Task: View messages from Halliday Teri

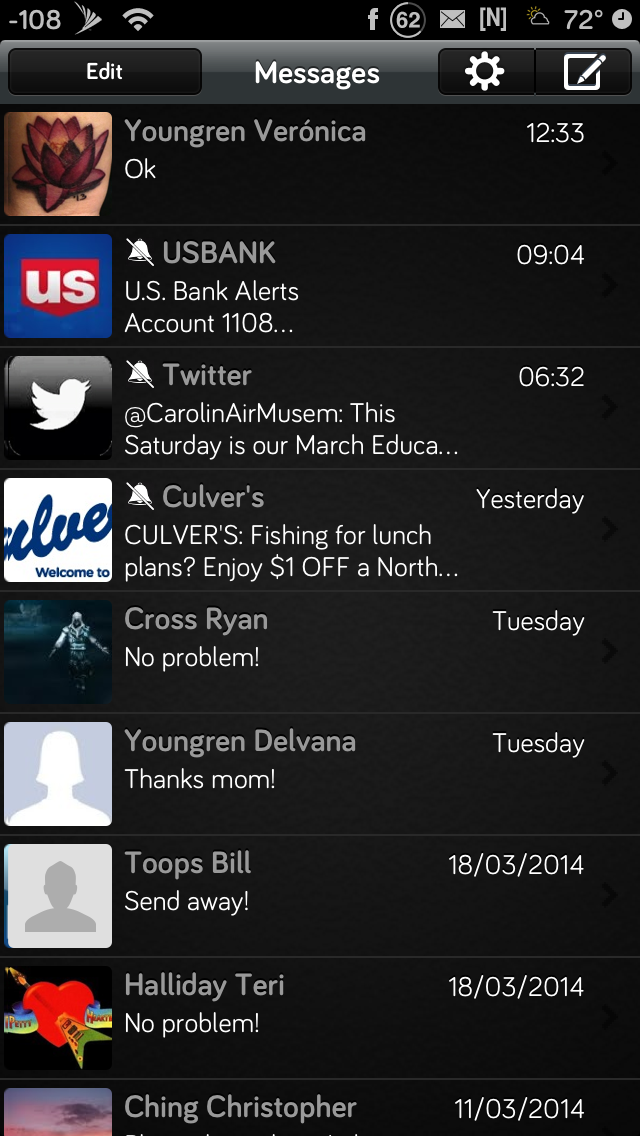Action: [320, 1018]
